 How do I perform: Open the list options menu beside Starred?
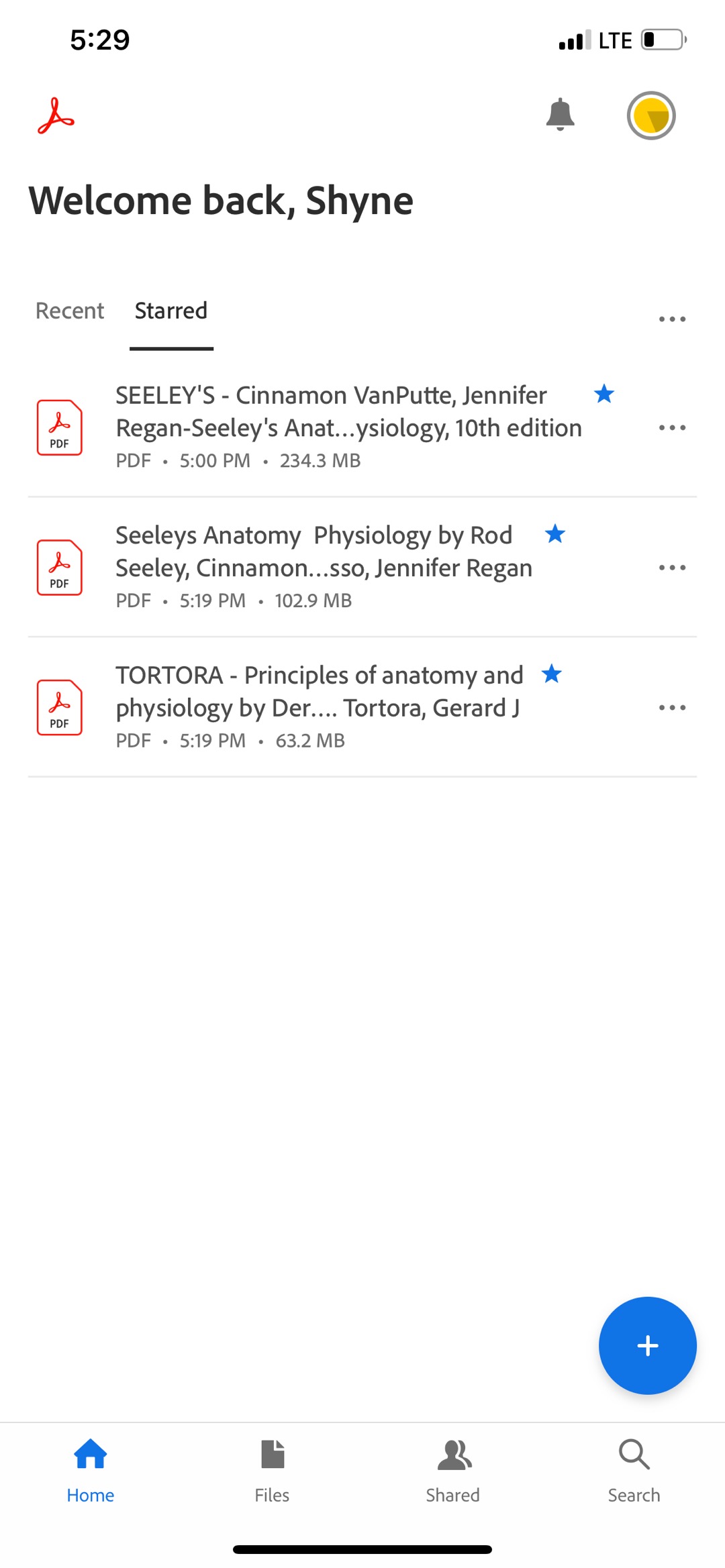pos(672,319)
